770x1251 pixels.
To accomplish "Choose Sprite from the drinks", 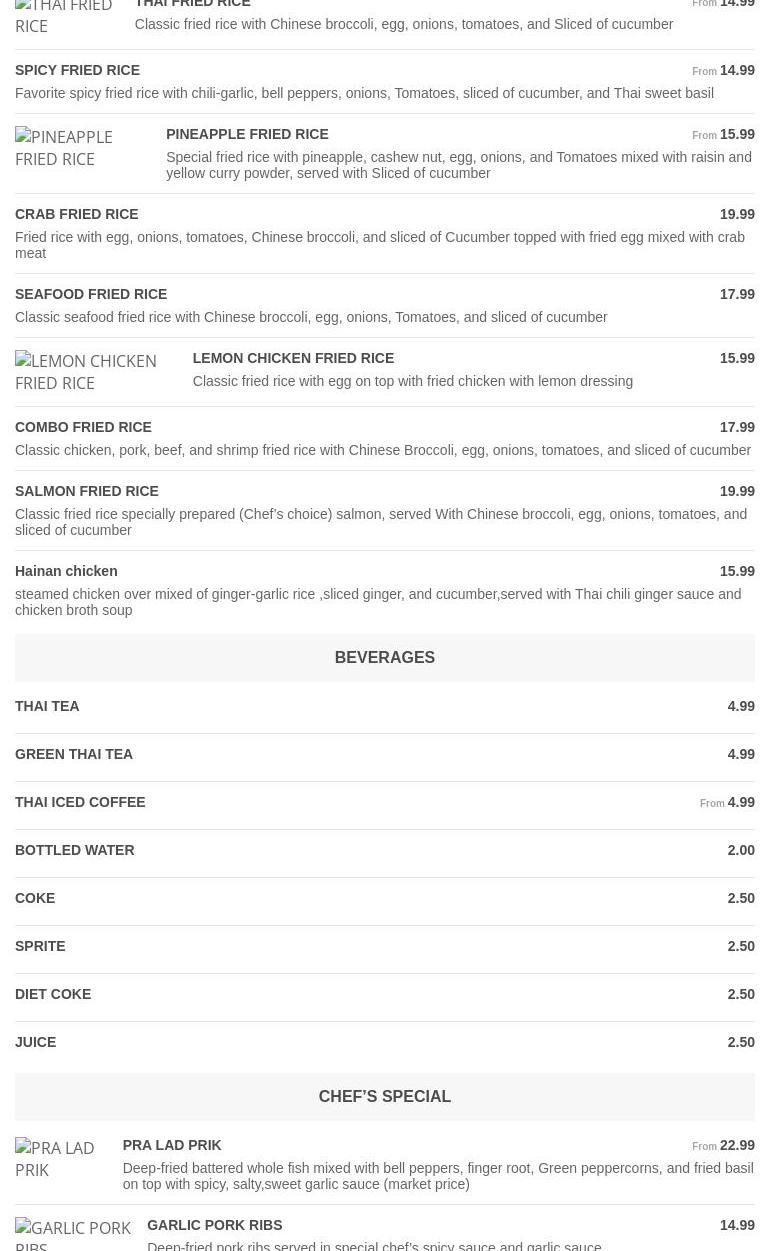I will tap(40, 947).
